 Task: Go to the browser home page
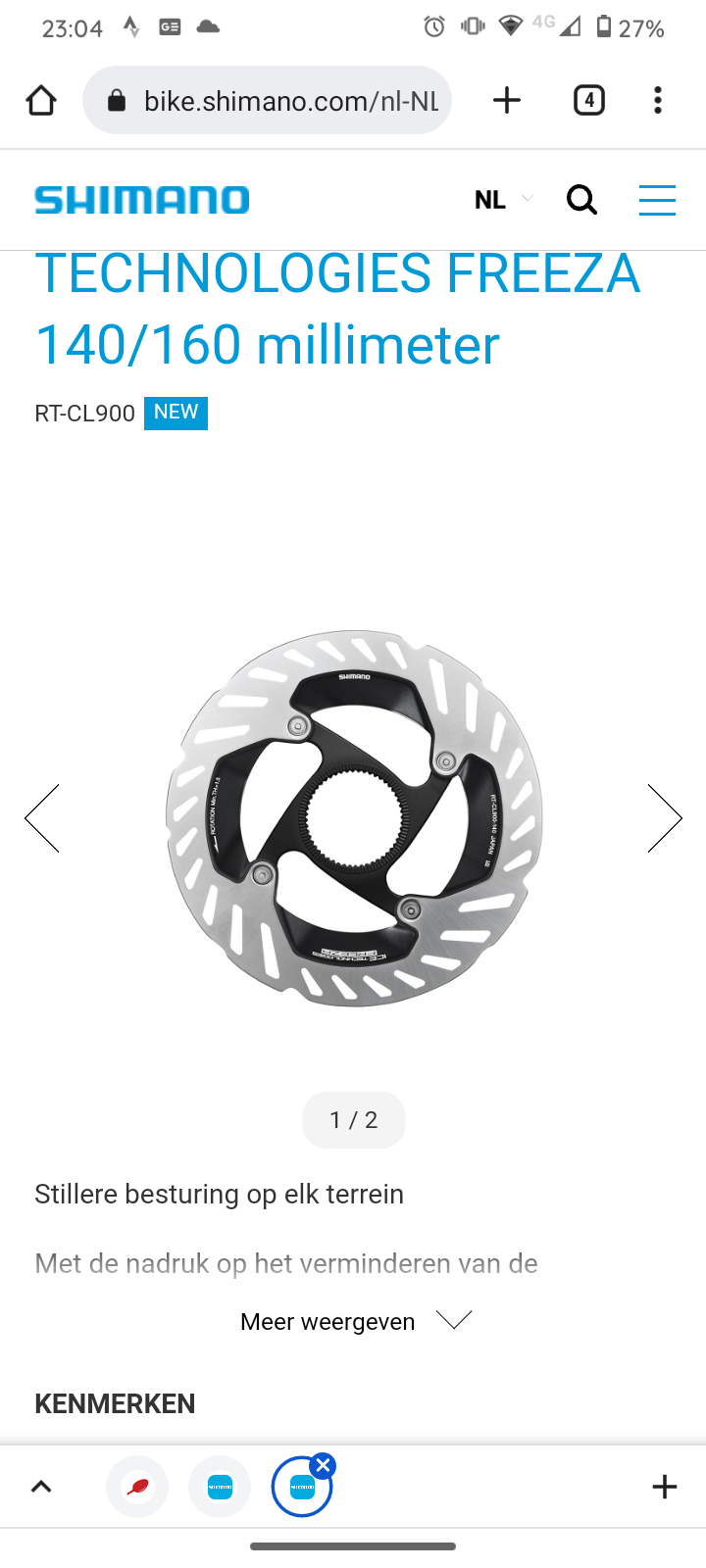tap(41, 100)
